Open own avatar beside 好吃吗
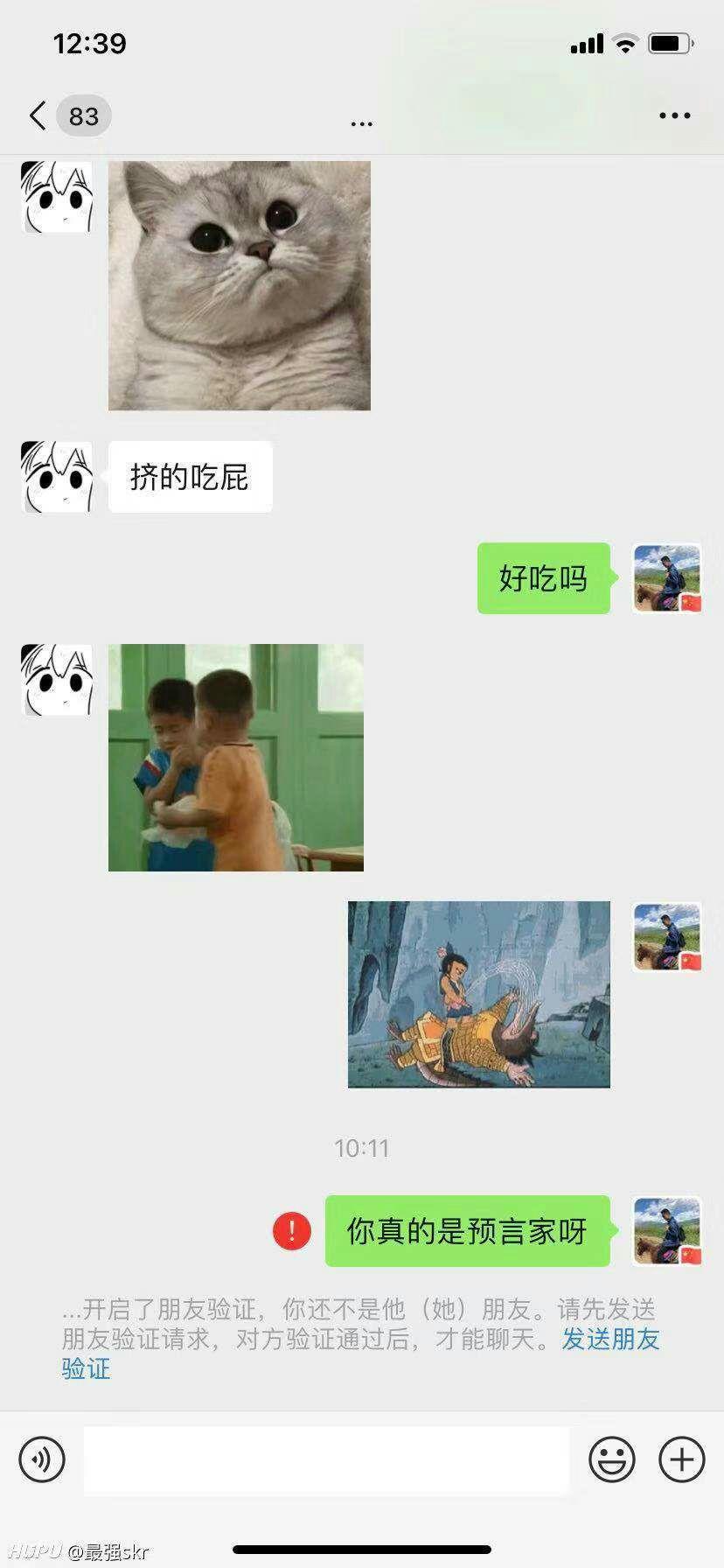Image resolution: width=724 pixels, height=1568 pixels. [x=667, y=578]
